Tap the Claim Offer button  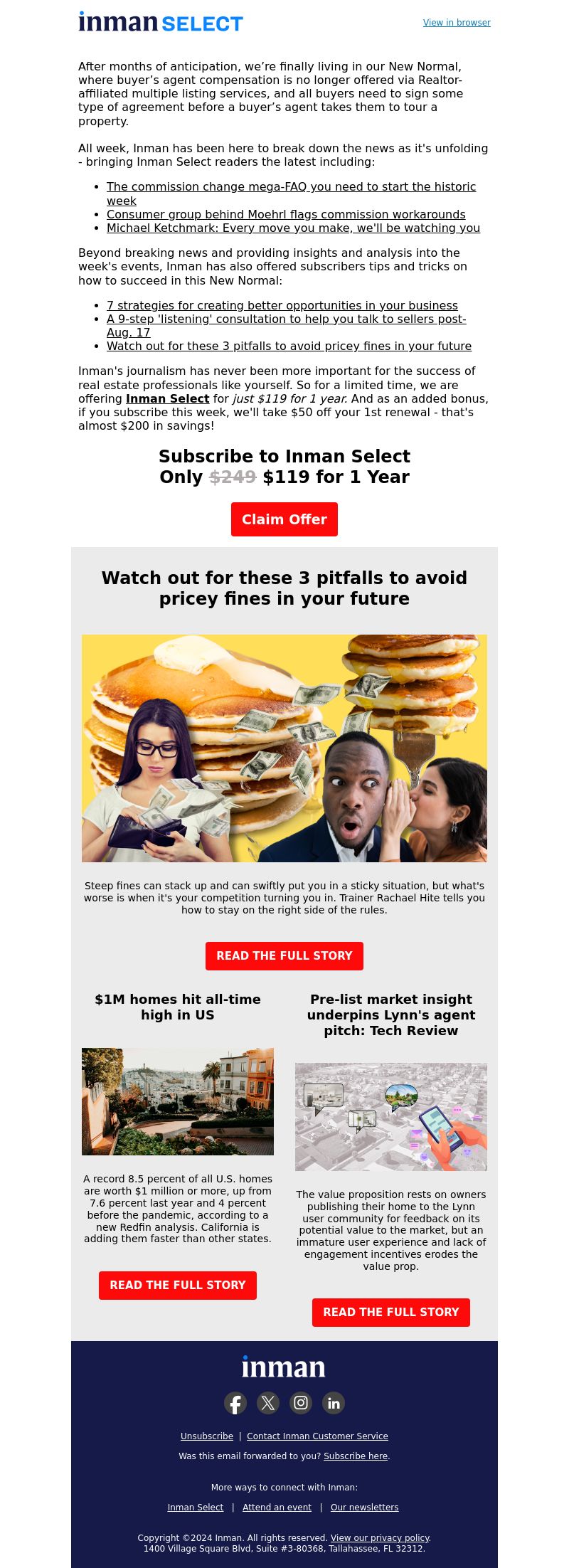[284, 519]
